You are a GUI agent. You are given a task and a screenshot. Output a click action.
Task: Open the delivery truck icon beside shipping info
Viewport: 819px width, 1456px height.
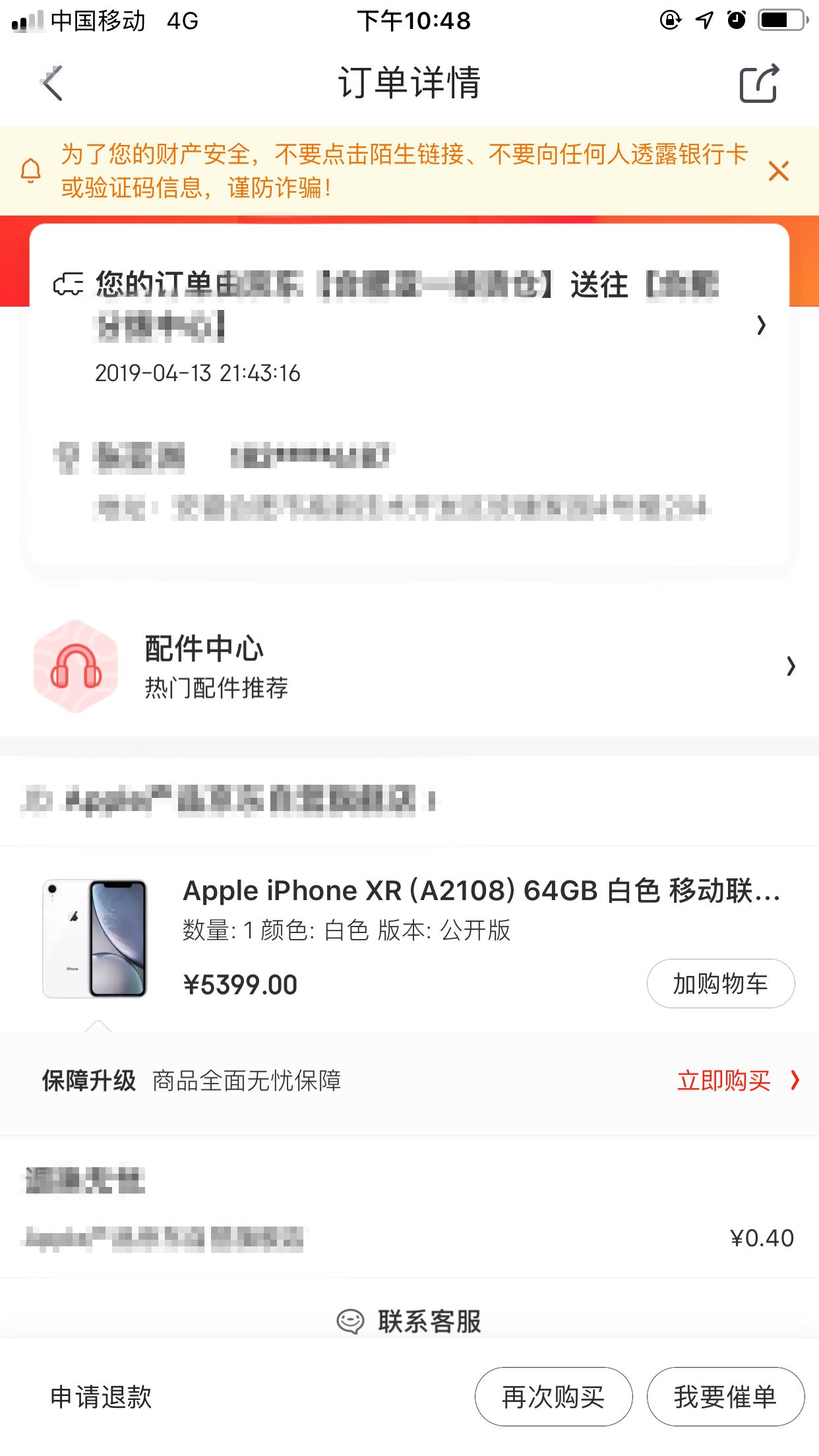pos(68,284)
